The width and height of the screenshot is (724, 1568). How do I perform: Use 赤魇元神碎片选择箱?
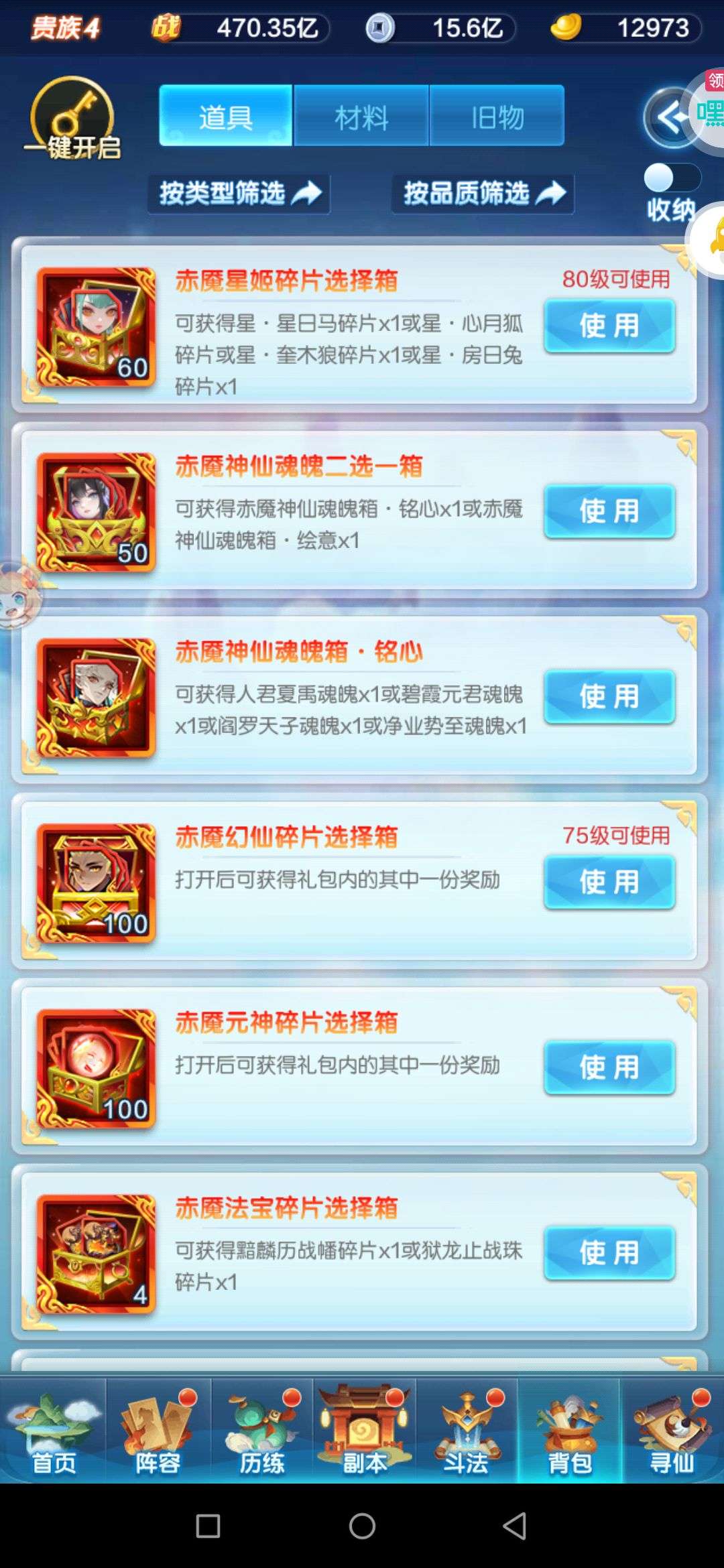click(609, 1067)
